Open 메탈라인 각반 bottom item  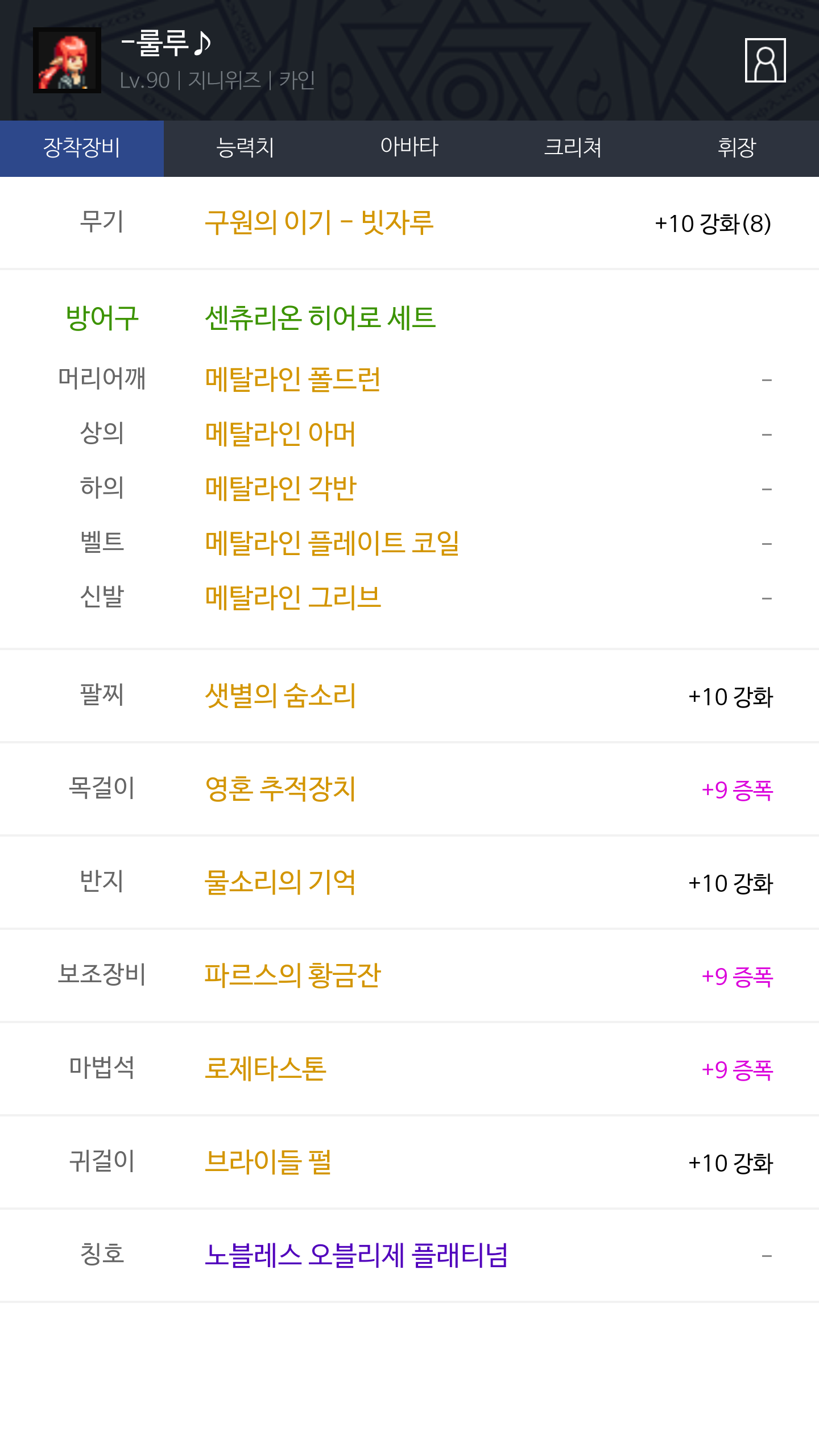tap(280, 488)
